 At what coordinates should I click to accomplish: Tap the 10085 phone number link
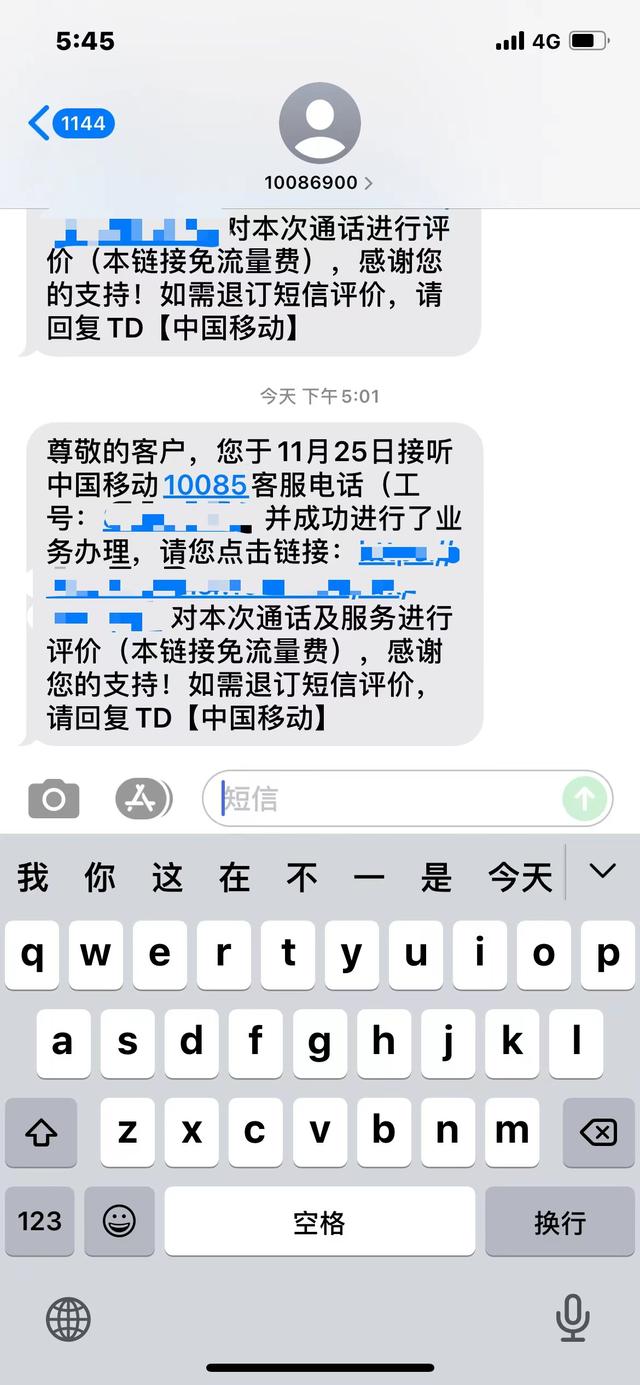(205, 485)
